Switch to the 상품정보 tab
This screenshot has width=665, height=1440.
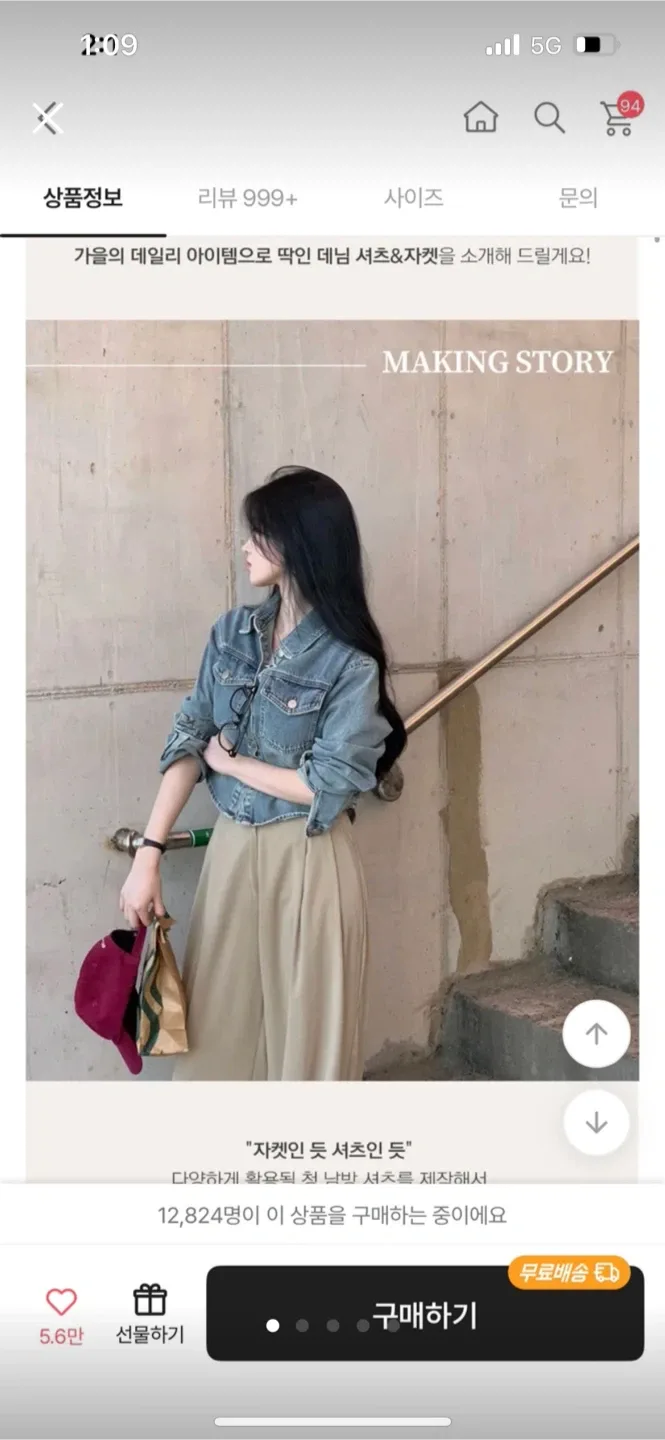(83, 198)
